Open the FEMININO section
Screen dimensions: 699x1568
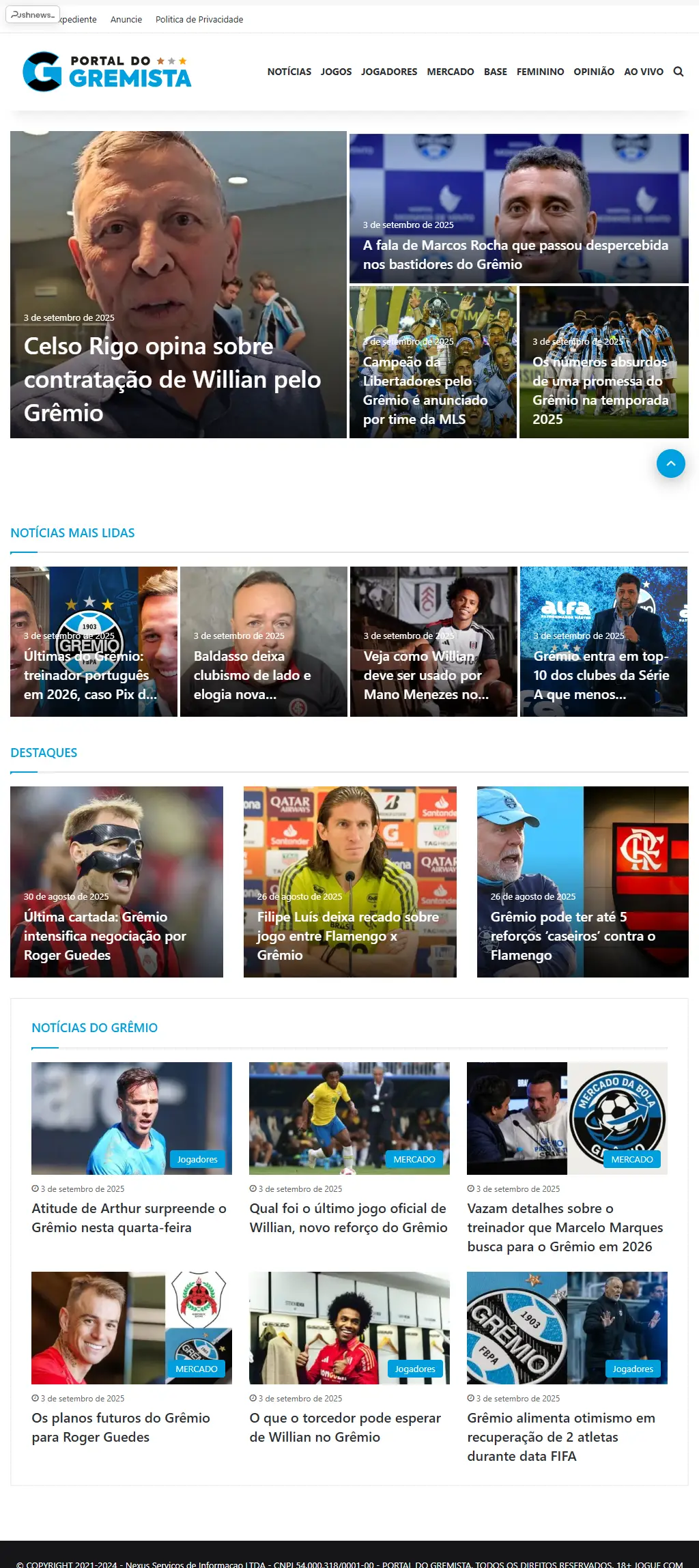coord(540,72)
